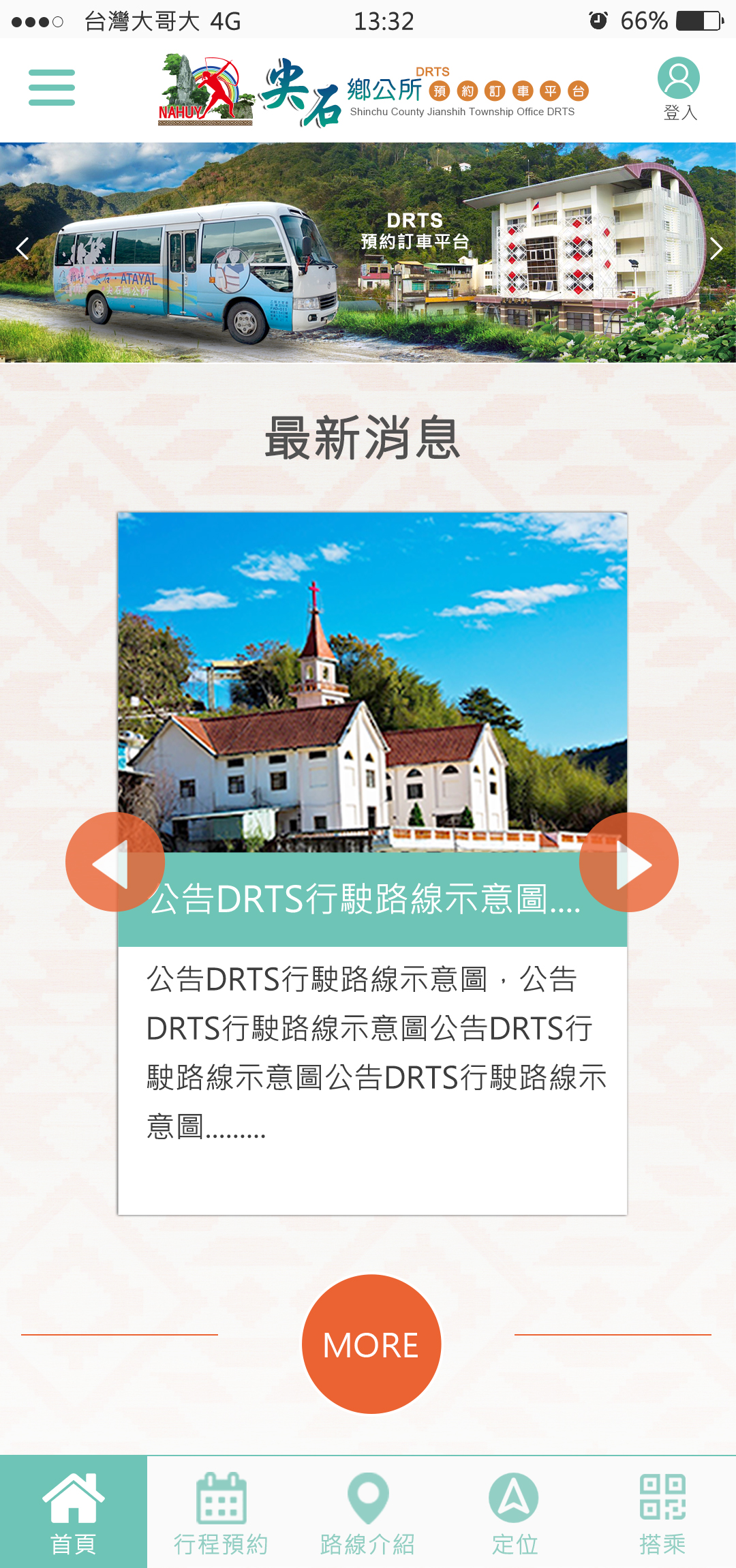Select the 搭乘 QR code tab
736x1568 pixels.
662,1512
